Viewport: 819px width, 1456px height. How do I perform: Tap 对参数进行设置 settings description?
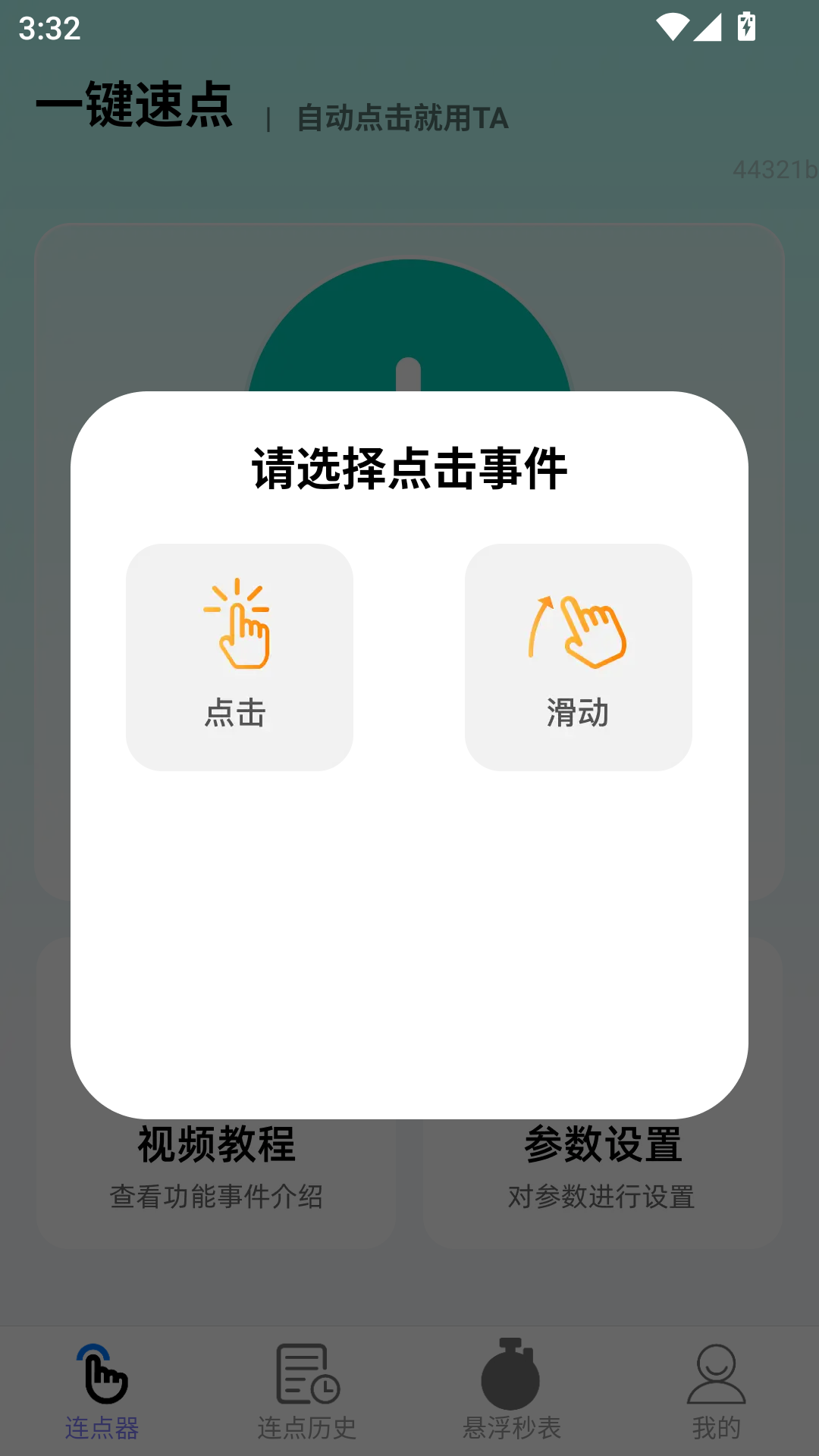tap(603, 1197)
